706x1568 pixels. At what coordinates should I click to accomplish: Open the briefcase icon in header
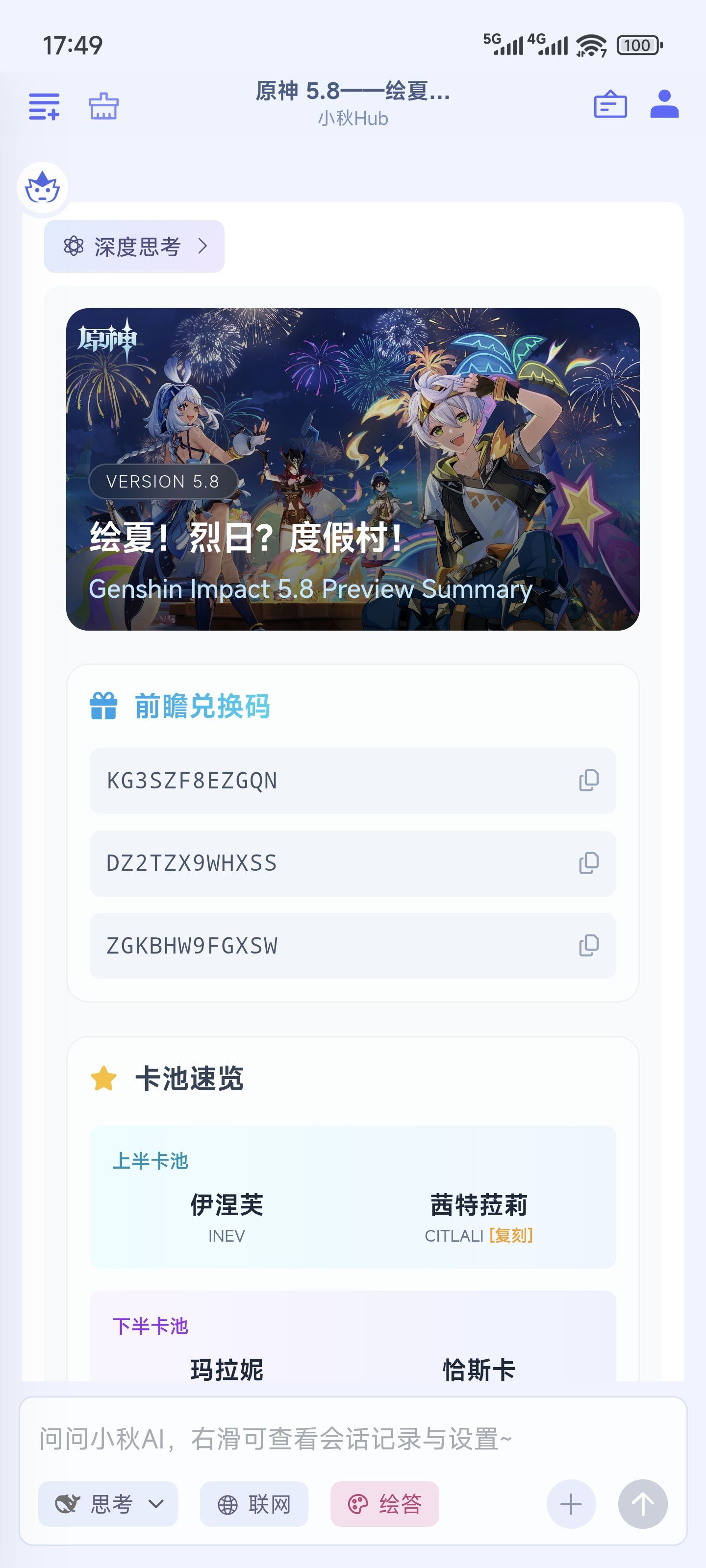coord(610,104)
